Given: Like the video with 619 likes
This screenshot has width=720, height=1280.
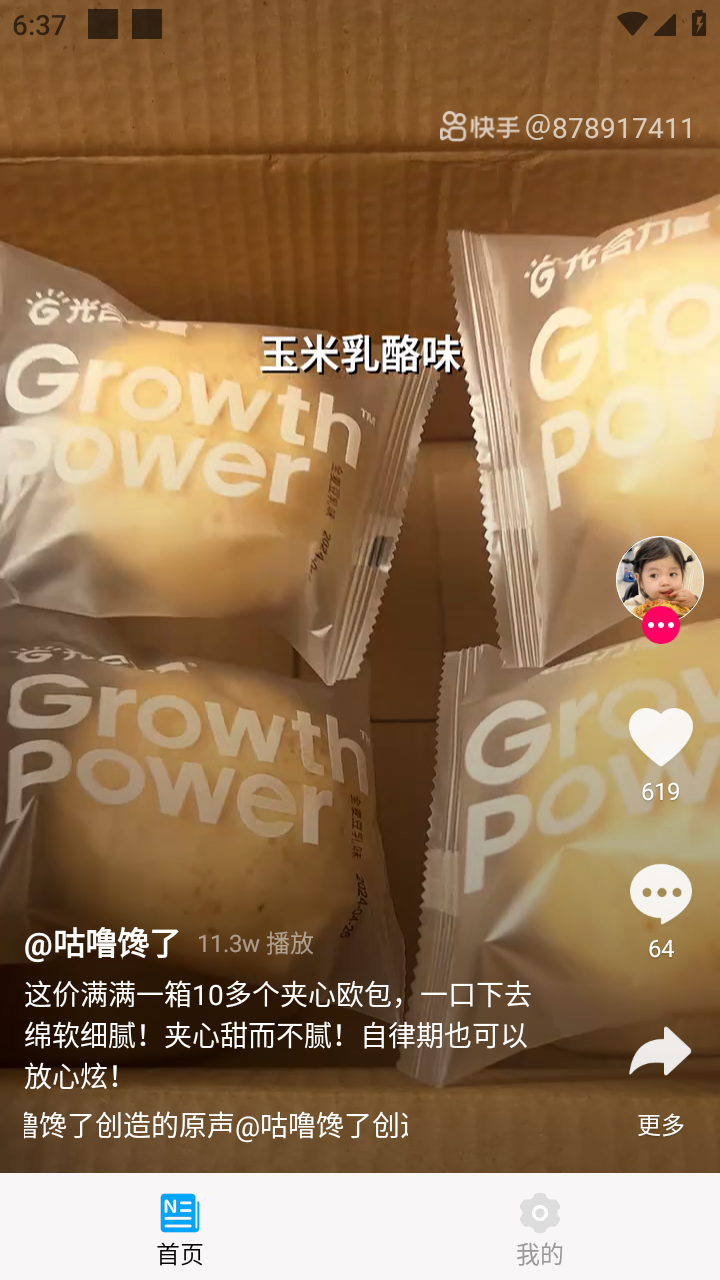Looking at the screenshot, I should [x=660, y=737].
